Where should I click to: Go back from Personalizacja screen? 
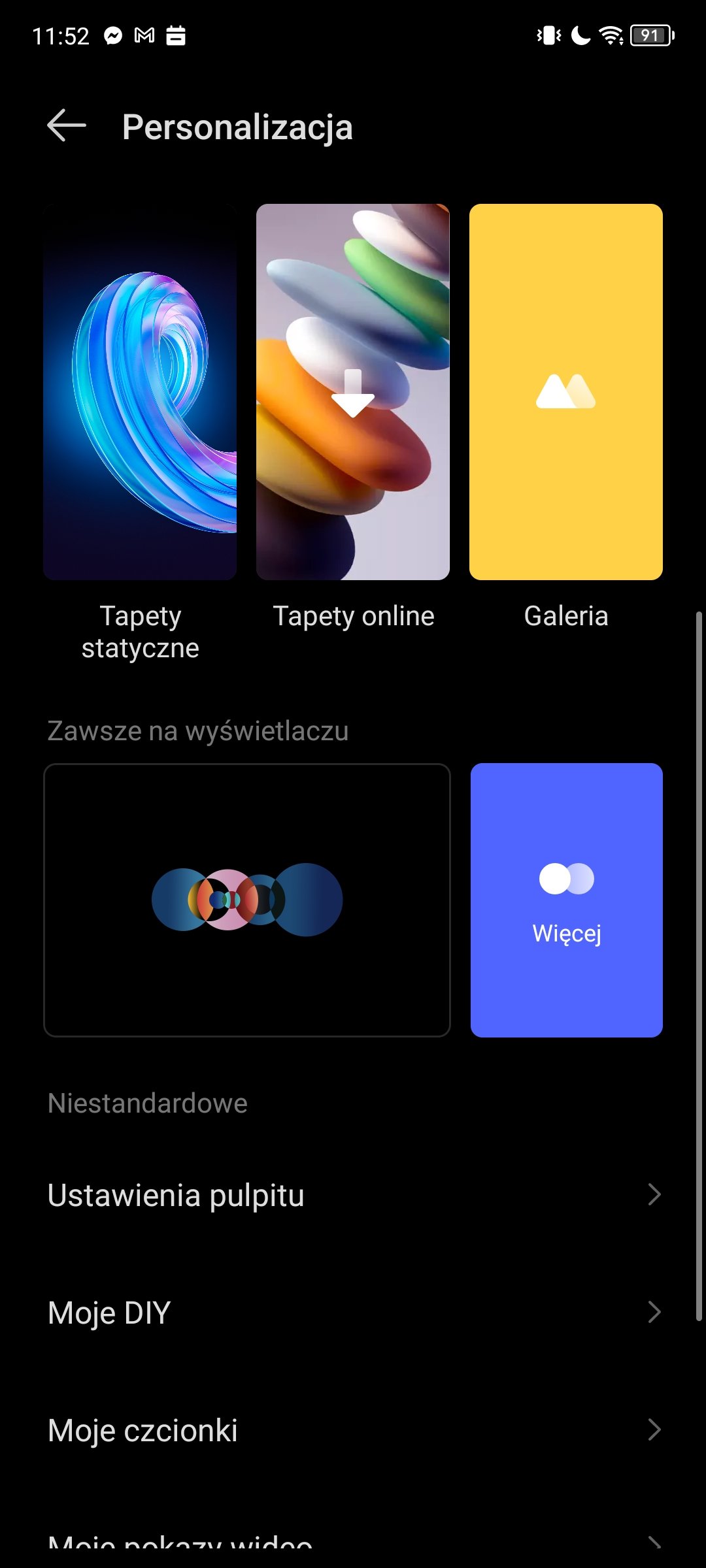tap(67, 125)
